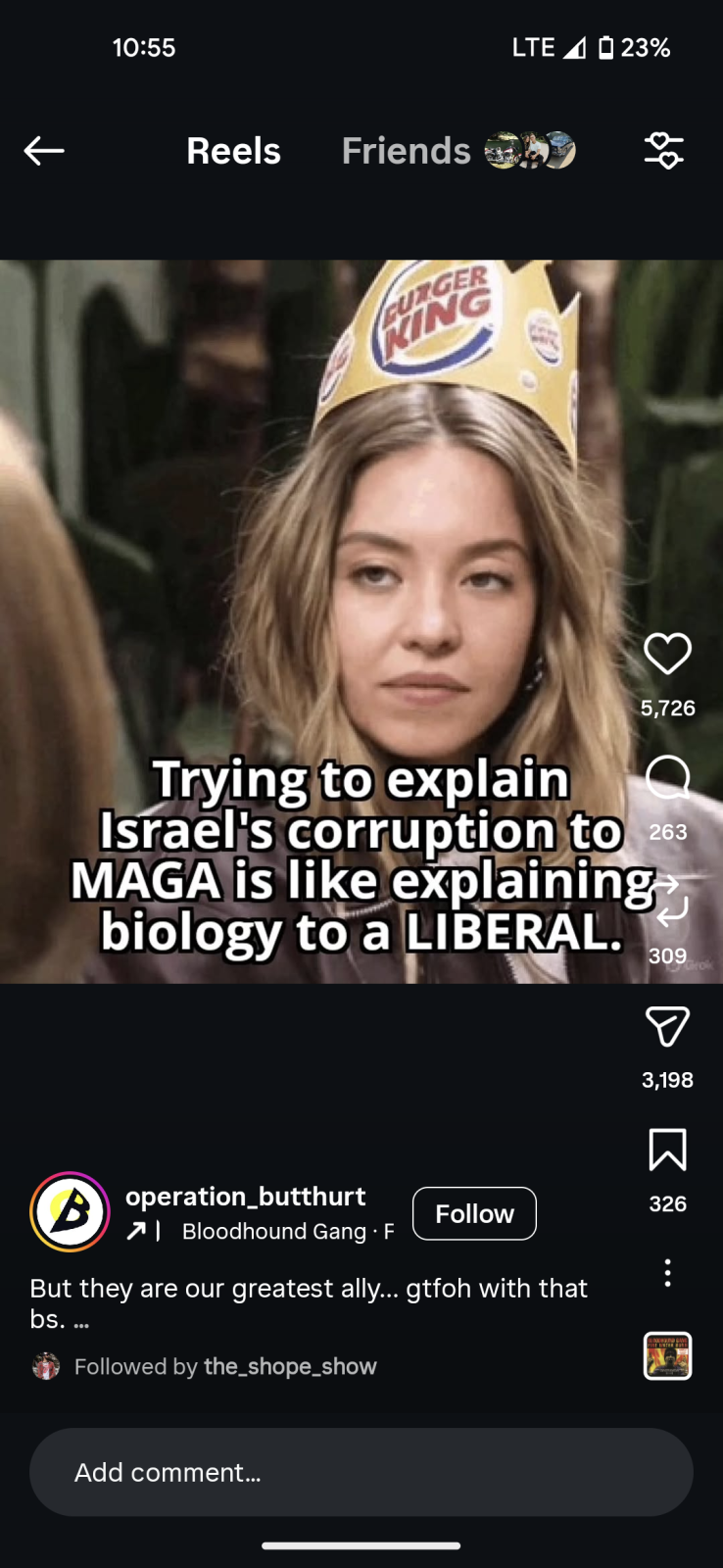Go back using the arrow icon
The height and width of the screenshot is (1568, 723).
[44, 151]
